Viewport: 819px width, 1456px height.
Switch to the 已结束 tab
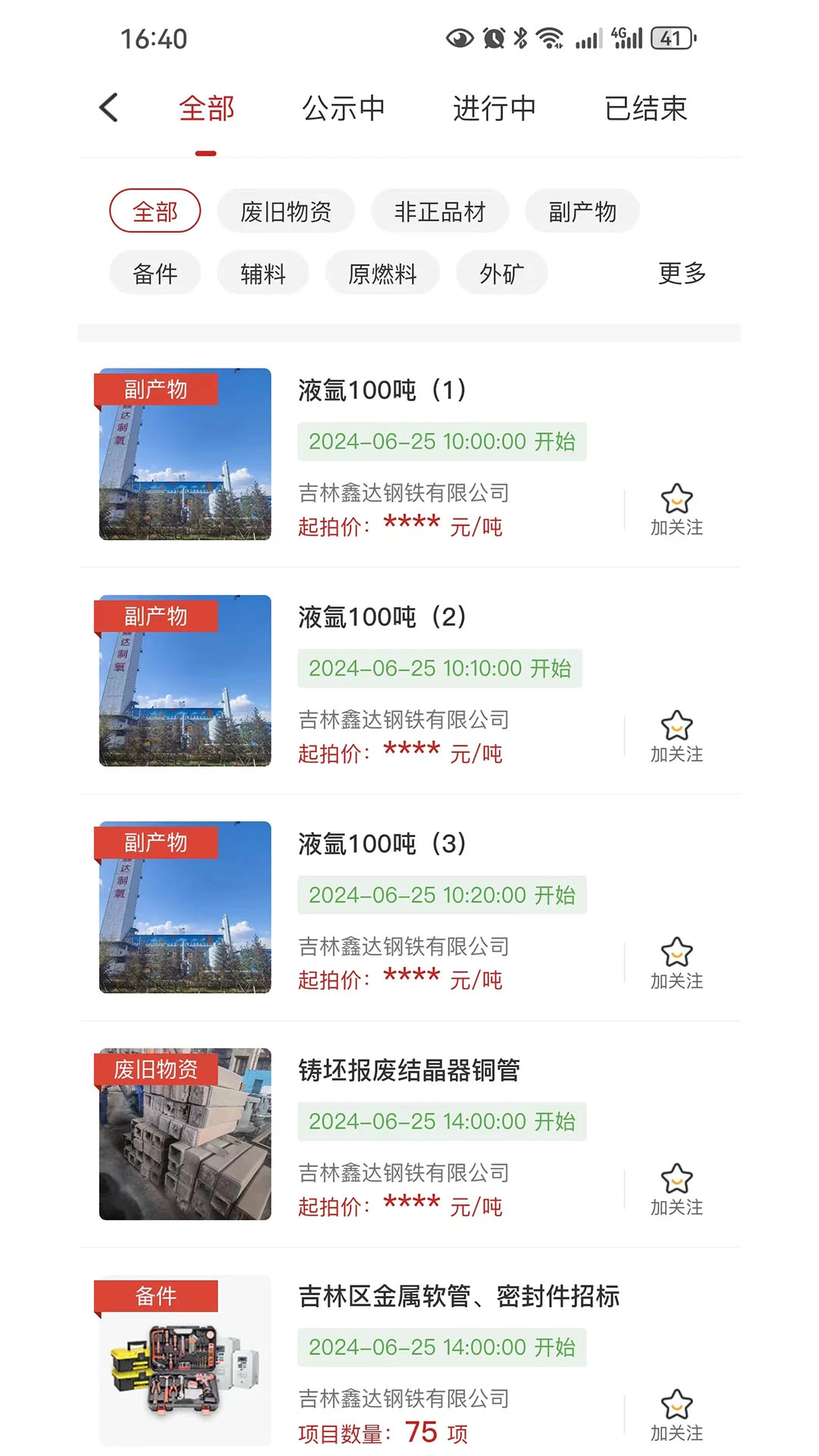click(x=645, y=108)
